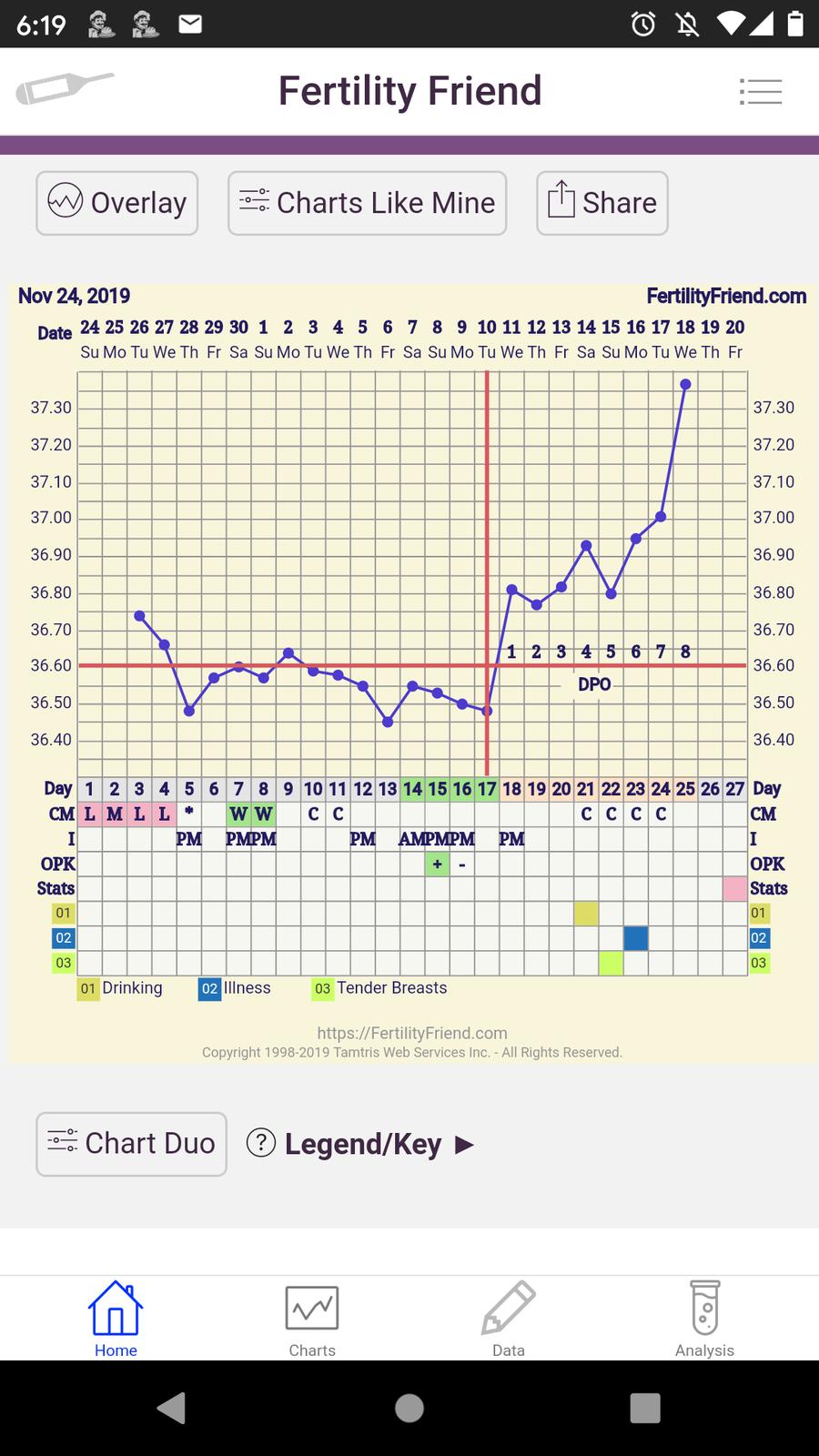
Task: Expand the Legend/Key section
Action: coord(362,1144)
